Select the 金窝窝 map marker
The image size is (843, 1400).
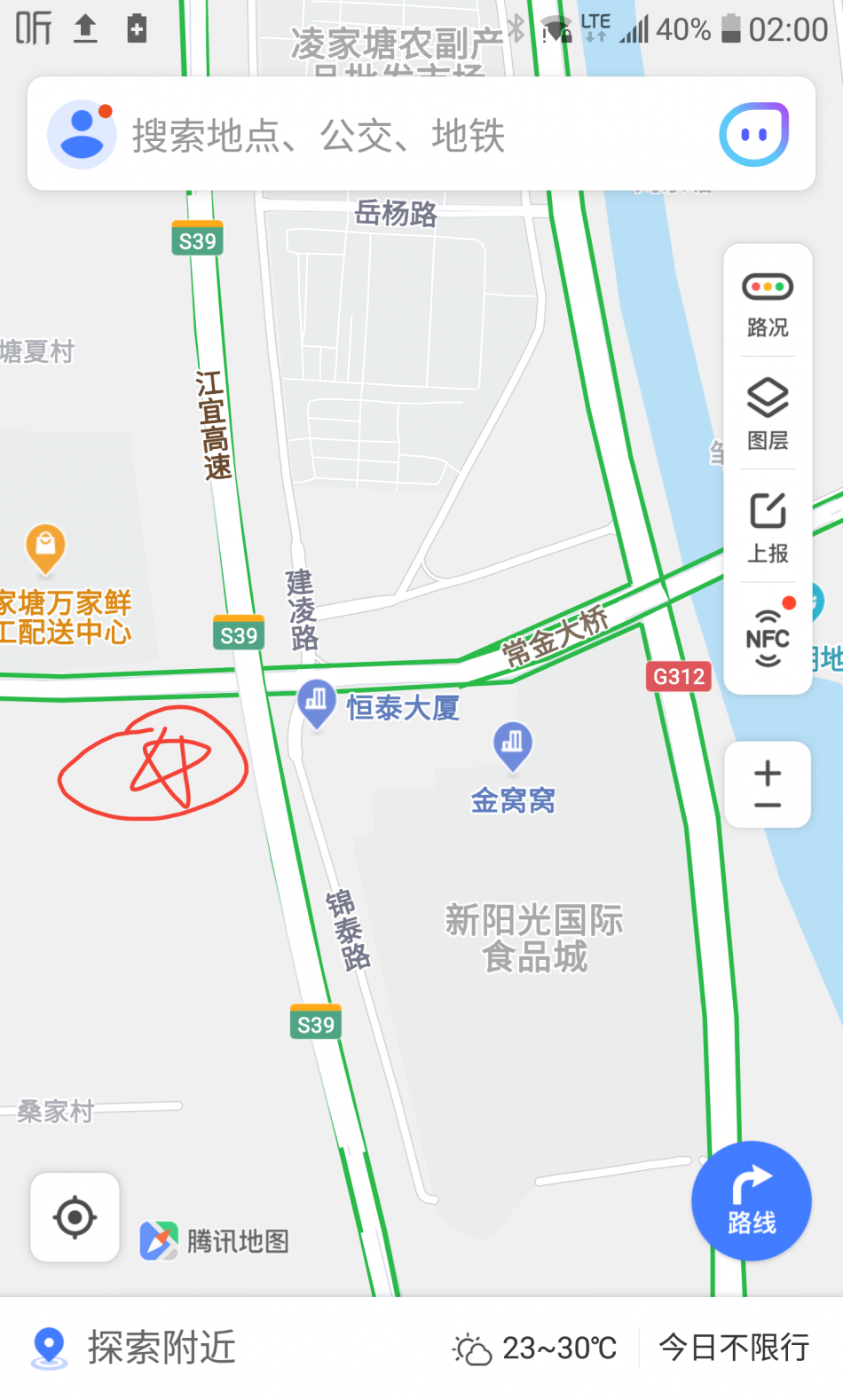click(x=512, y=743)
